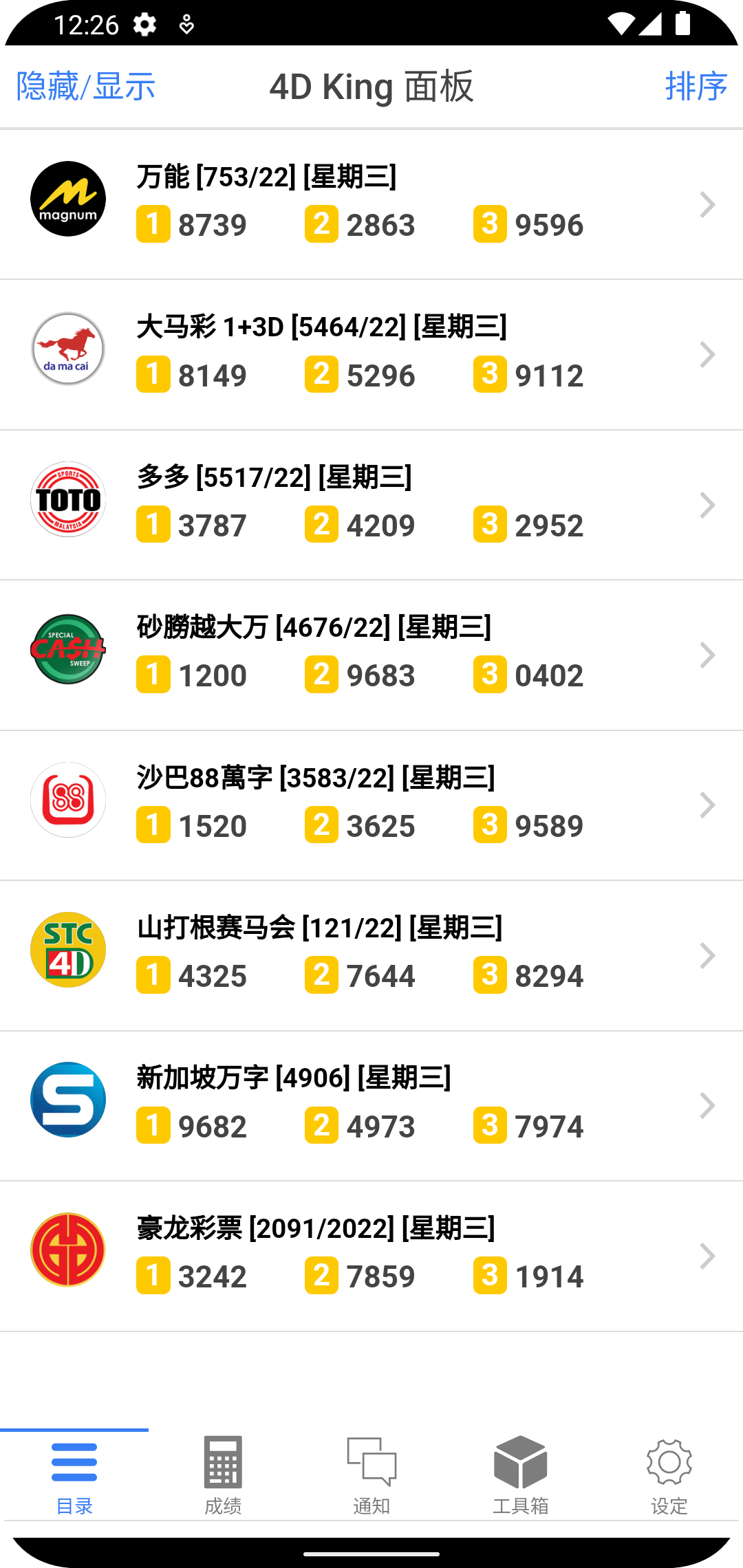Viewport: 743px width, 1568px height.
Task: Open the 多多 Toto results row
Action: click(371, 505)
